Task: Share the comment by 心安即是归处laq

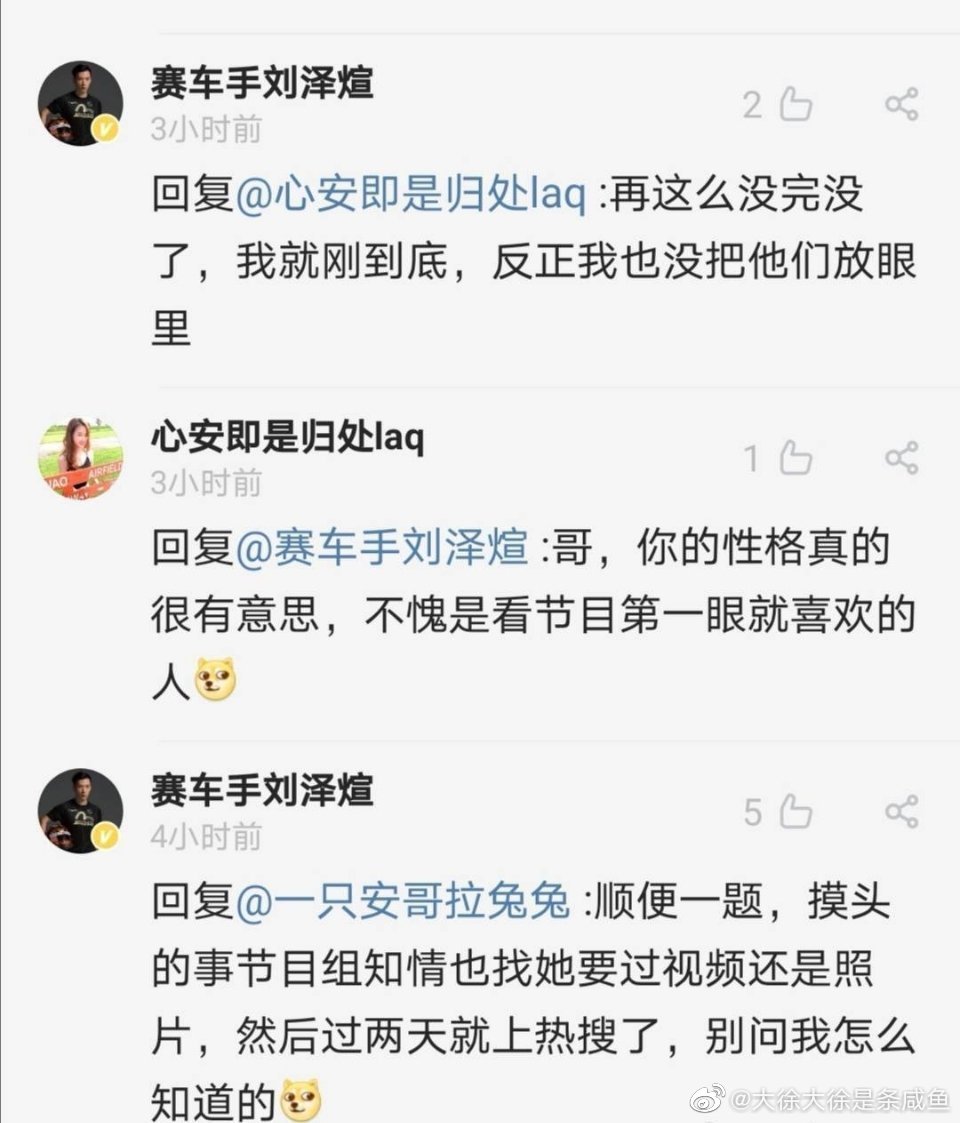Action: pos(901,459)
